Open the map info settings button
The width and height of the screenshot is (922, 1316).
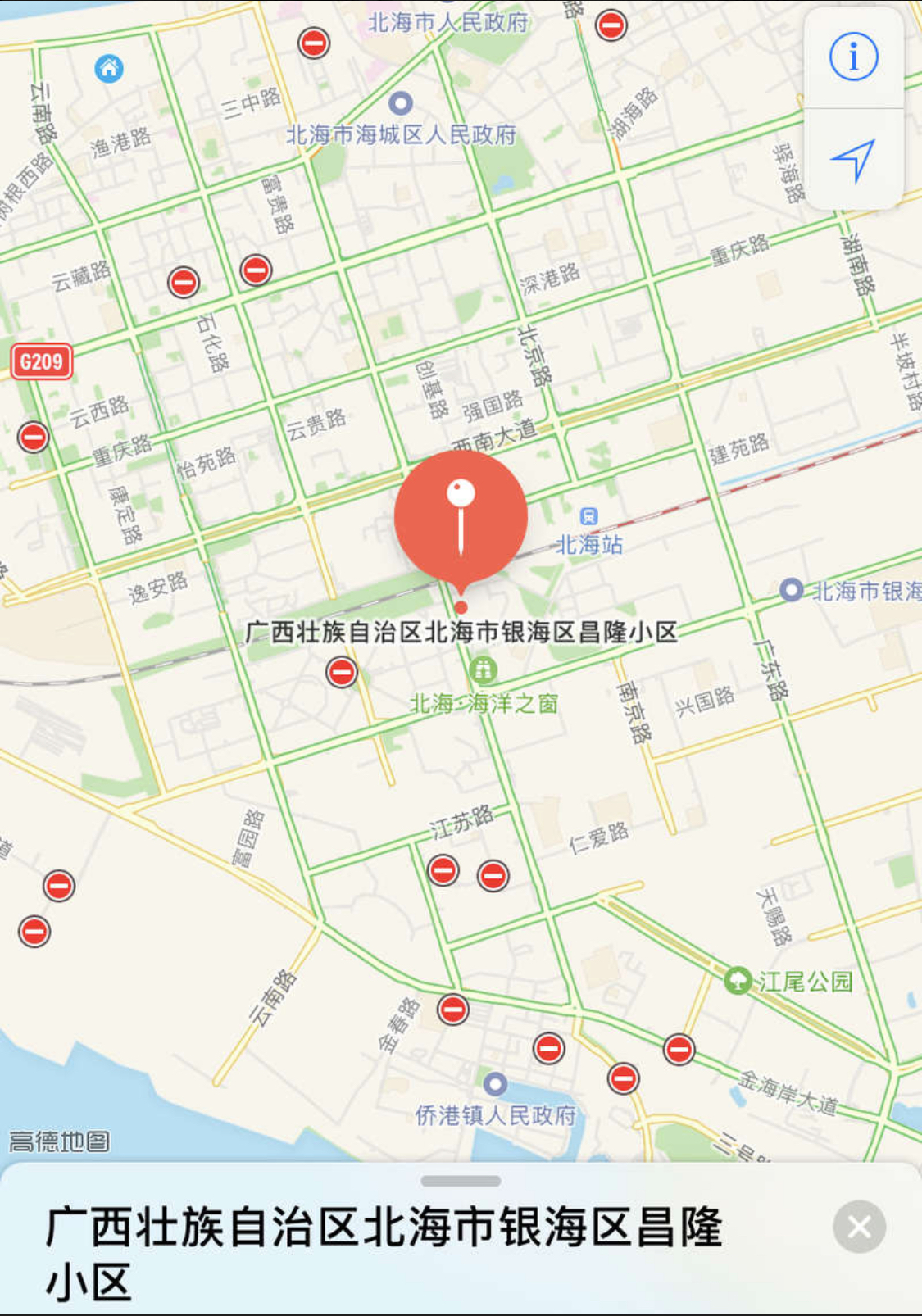[x=853, y=57]
